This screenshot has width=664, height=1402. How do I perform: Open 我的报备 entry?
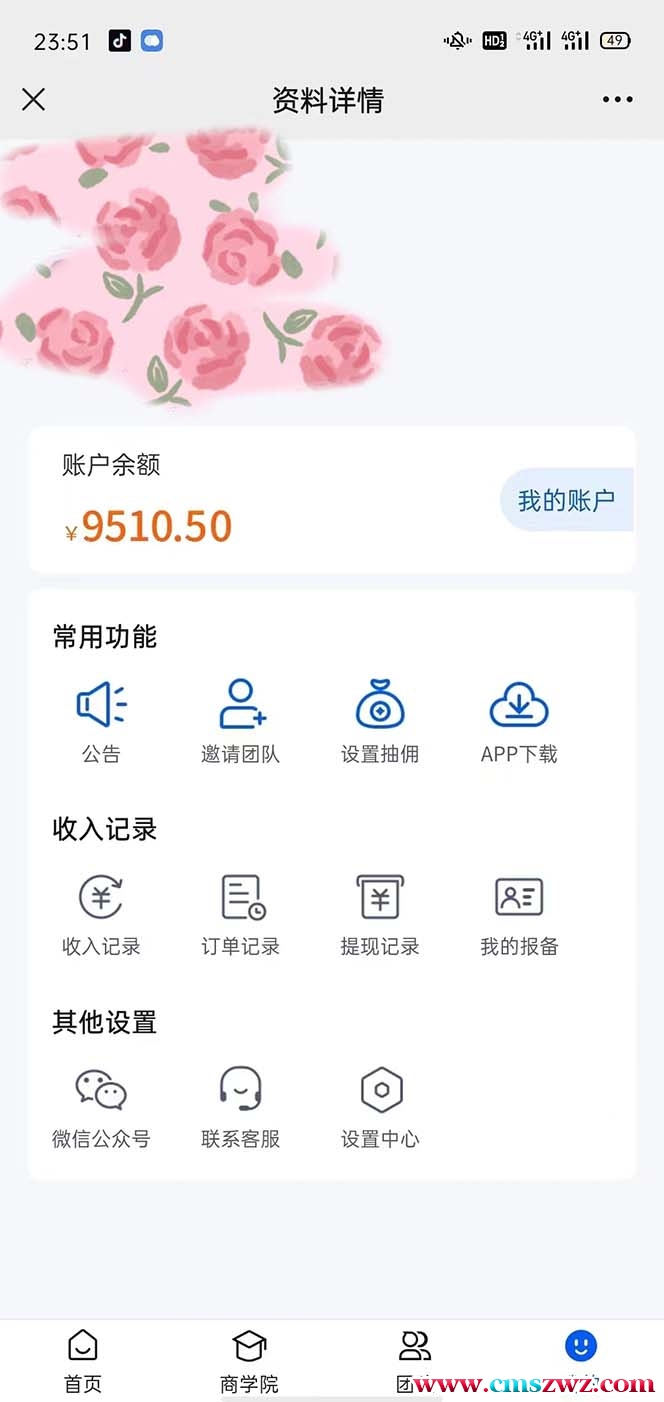coord(519,913)
